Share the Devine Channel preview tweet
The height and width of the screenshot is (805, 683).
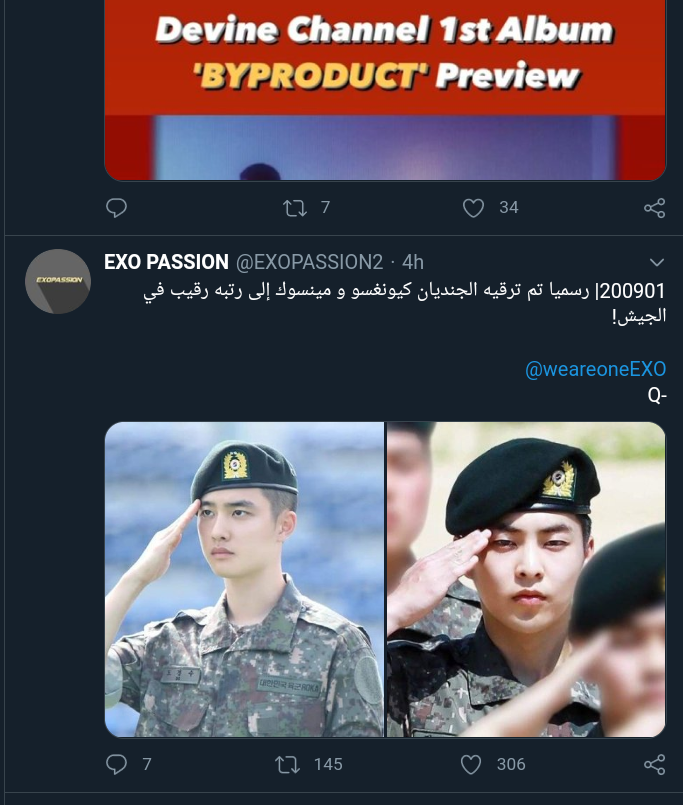pyautogui.click(x=654, y=208)
